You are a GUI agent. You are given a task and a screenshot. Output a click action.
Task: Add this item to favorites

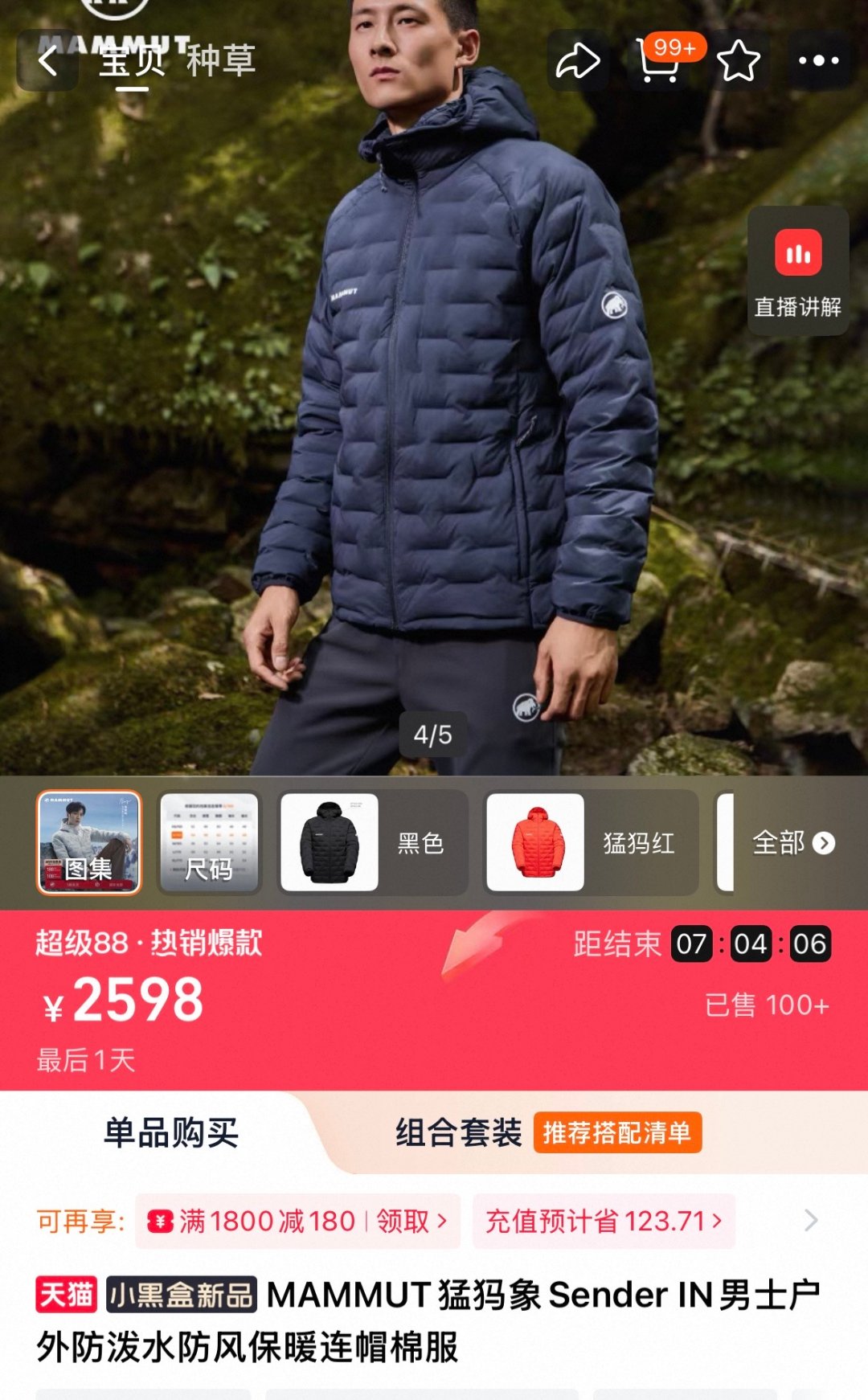(x=738, y=61)
